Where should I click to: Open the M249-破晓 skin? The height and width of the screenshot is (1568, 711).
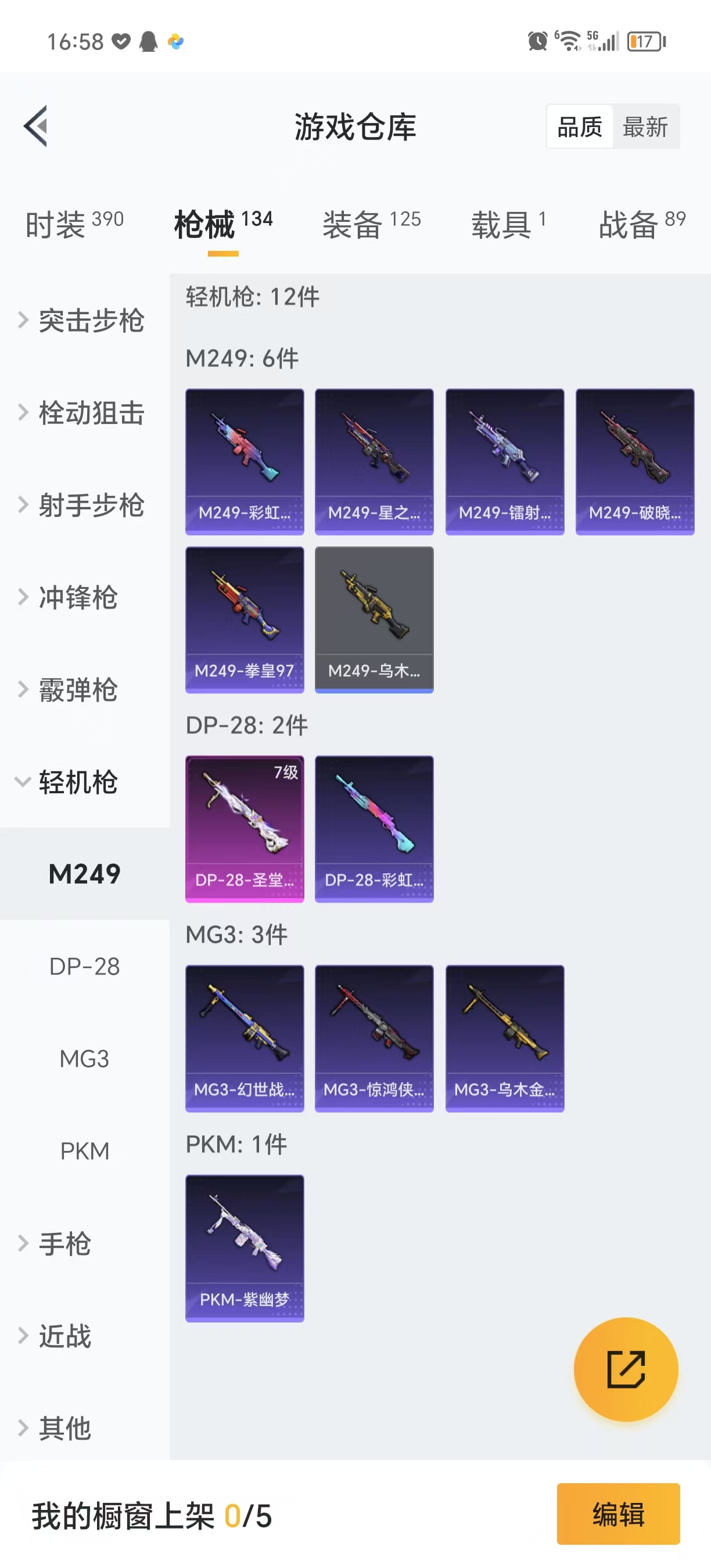click(x=634, y=461)
